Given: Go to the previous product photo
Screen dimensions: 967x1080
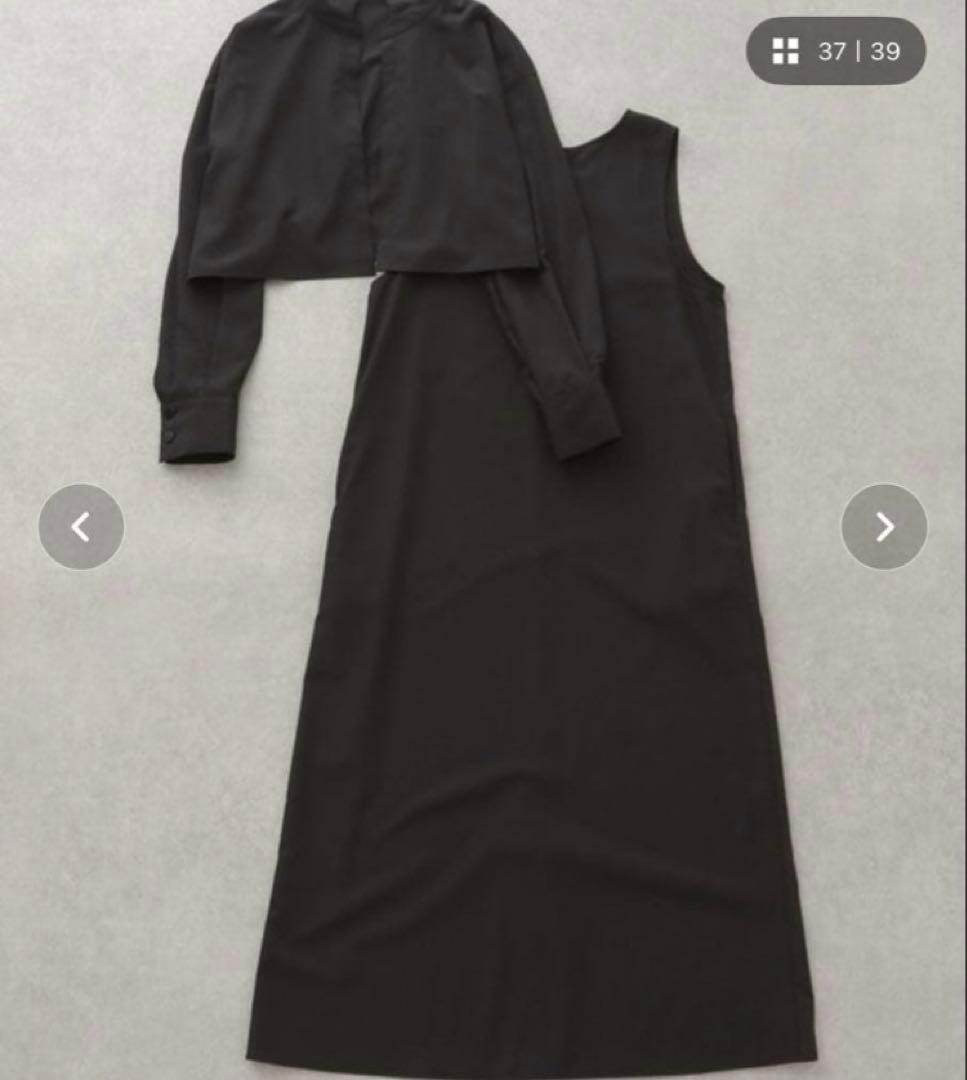Looking at the screenshot, I should (x=81, y=527).
